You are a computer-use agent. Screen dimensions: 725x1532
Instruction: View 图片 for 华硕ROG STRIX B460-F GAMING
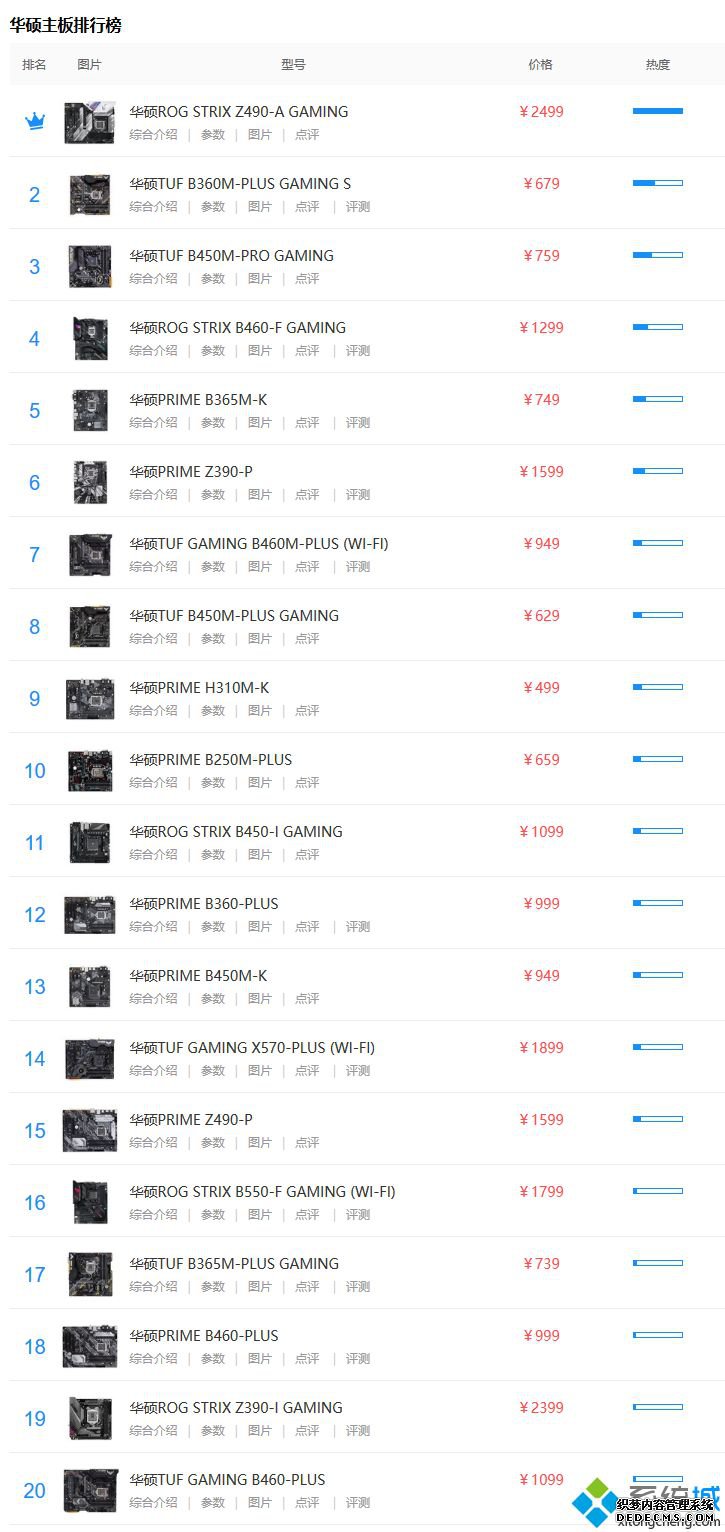click(260, 351)
